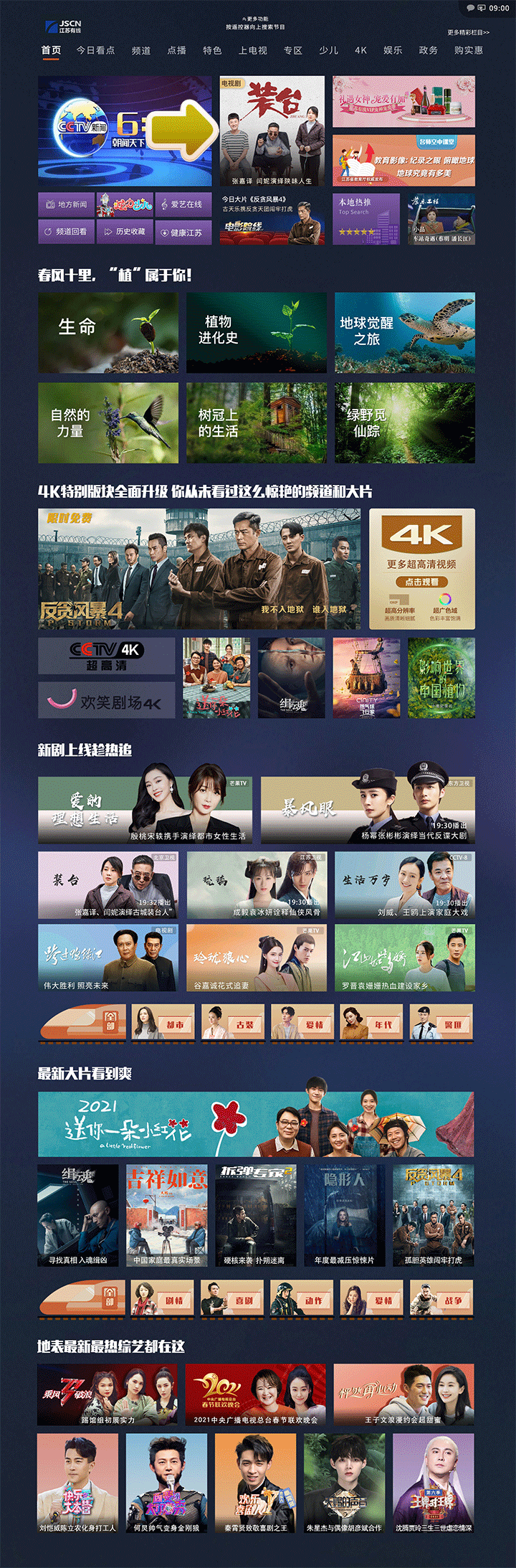Open the 吉祥如意 movie poster
The height and width of the screenshot is (1568, 516).
click(166, 1214)
